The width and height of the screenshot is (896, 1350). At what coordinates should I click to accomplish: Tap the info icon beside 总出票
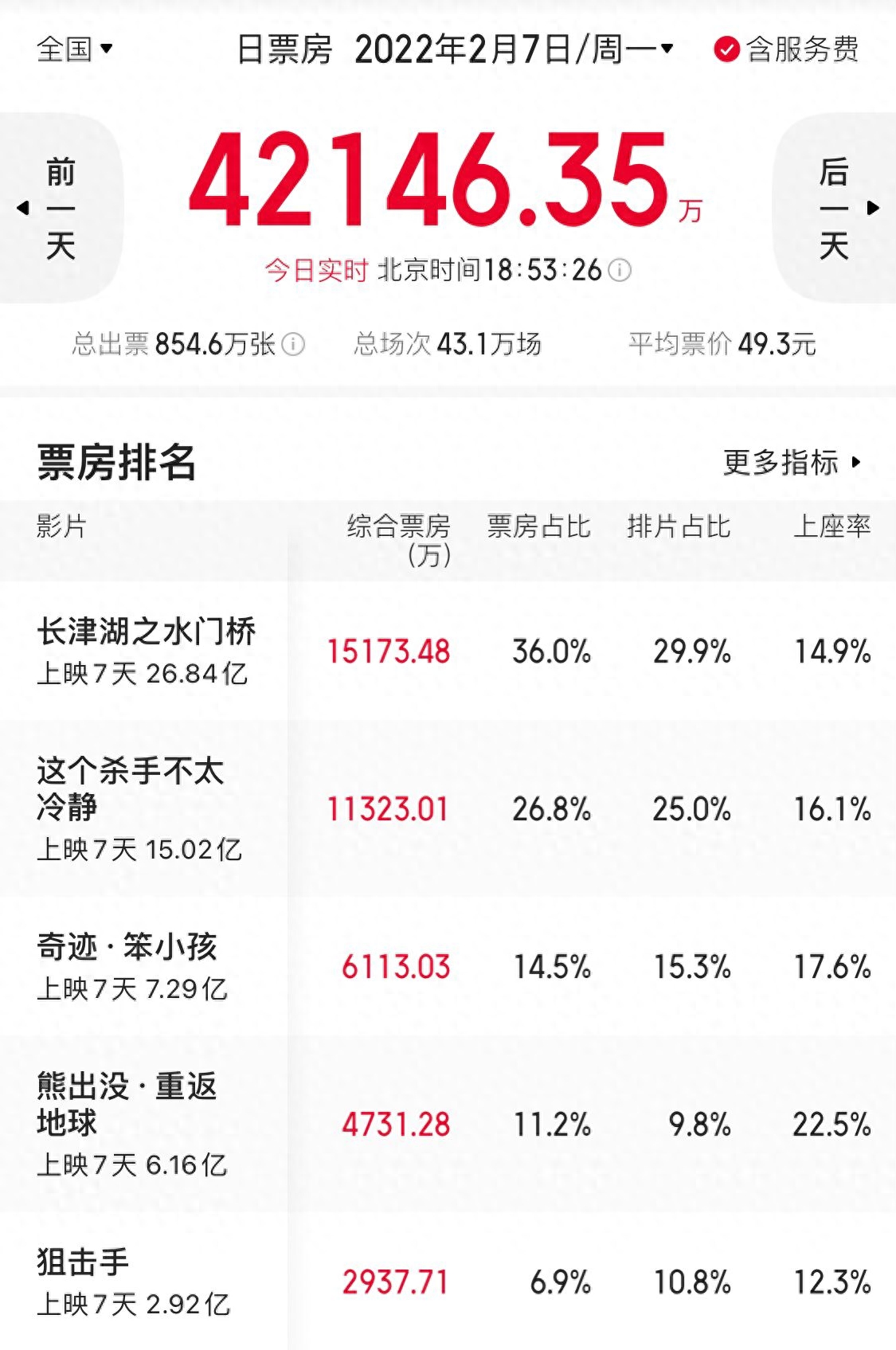pos(293,344)
